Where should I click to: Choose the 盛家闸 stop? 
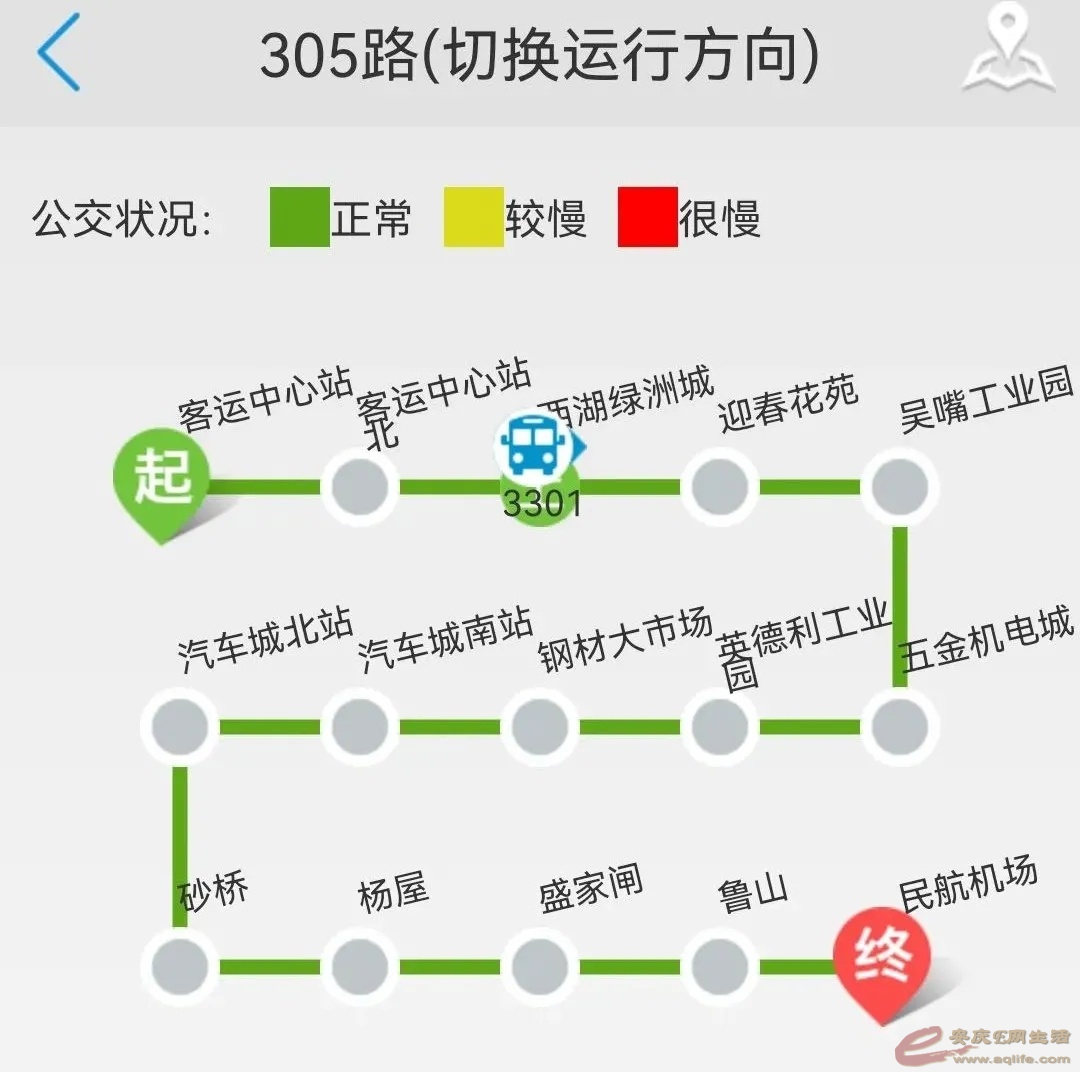(x=540, y=967)
